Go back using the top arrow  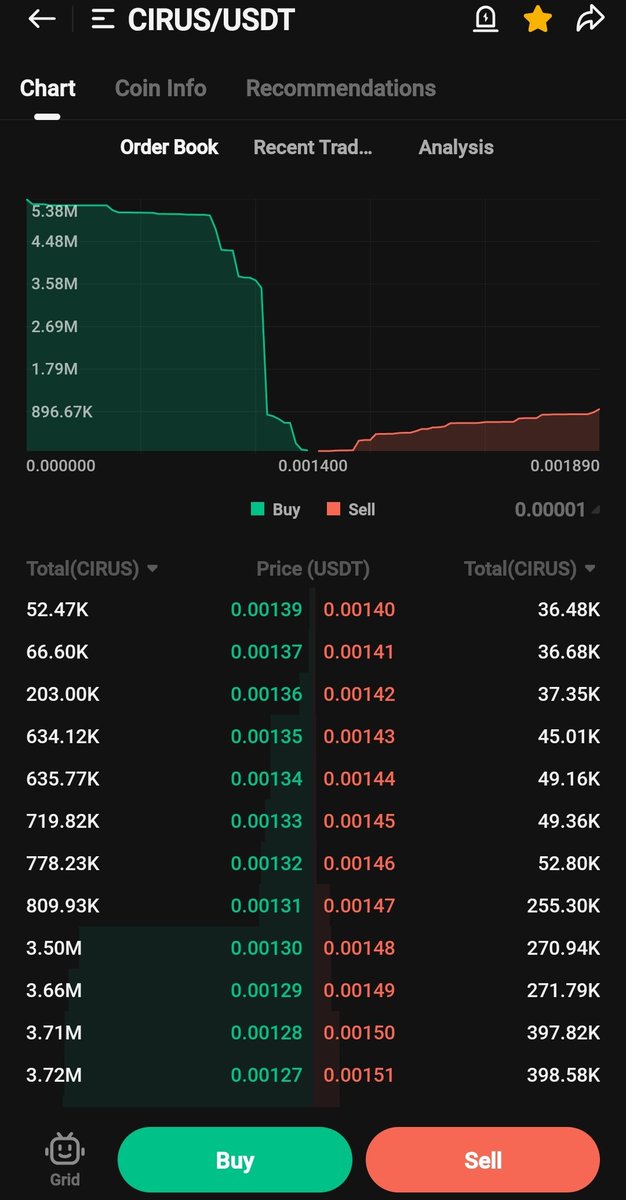[x=42, y=19]
